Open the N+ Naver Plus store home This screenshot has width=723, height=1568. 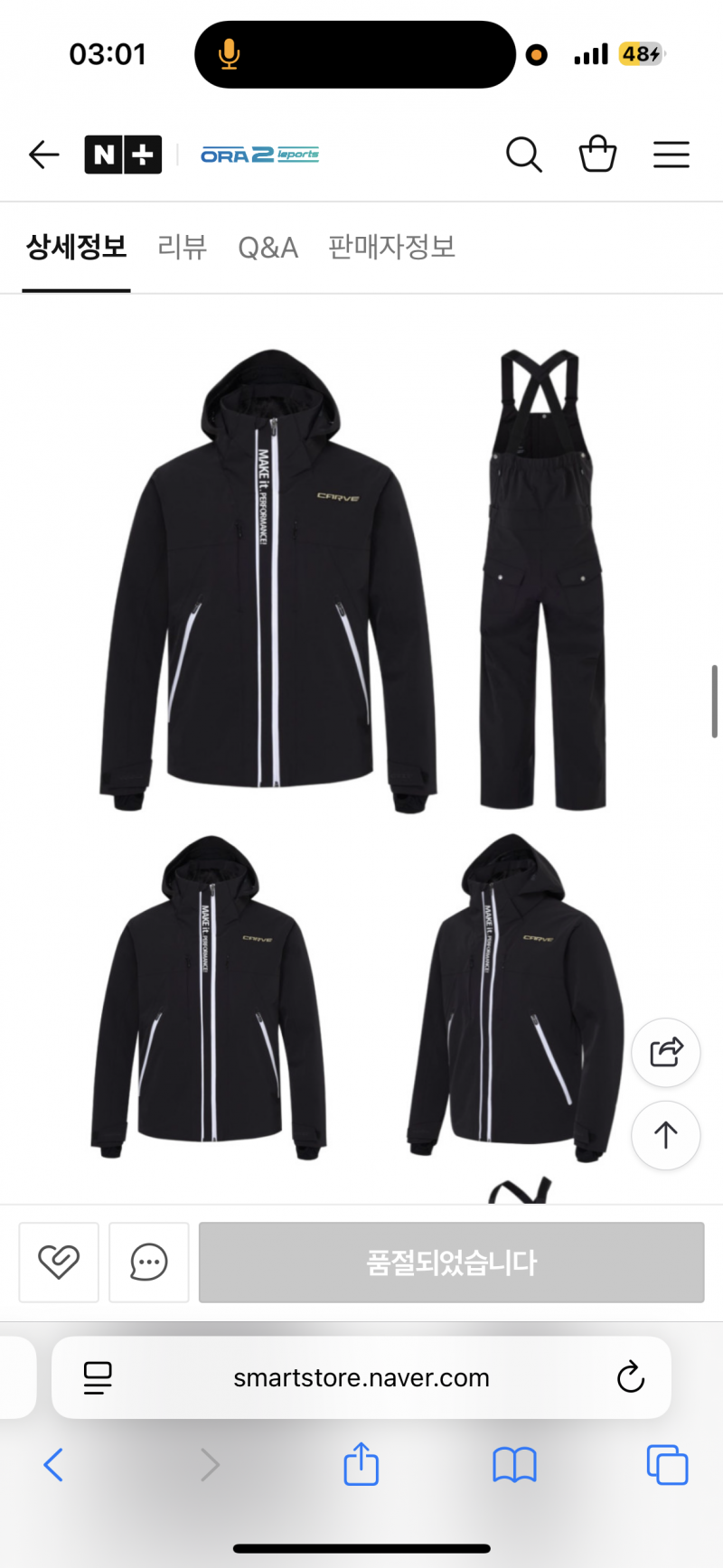[x=123, y=155]
